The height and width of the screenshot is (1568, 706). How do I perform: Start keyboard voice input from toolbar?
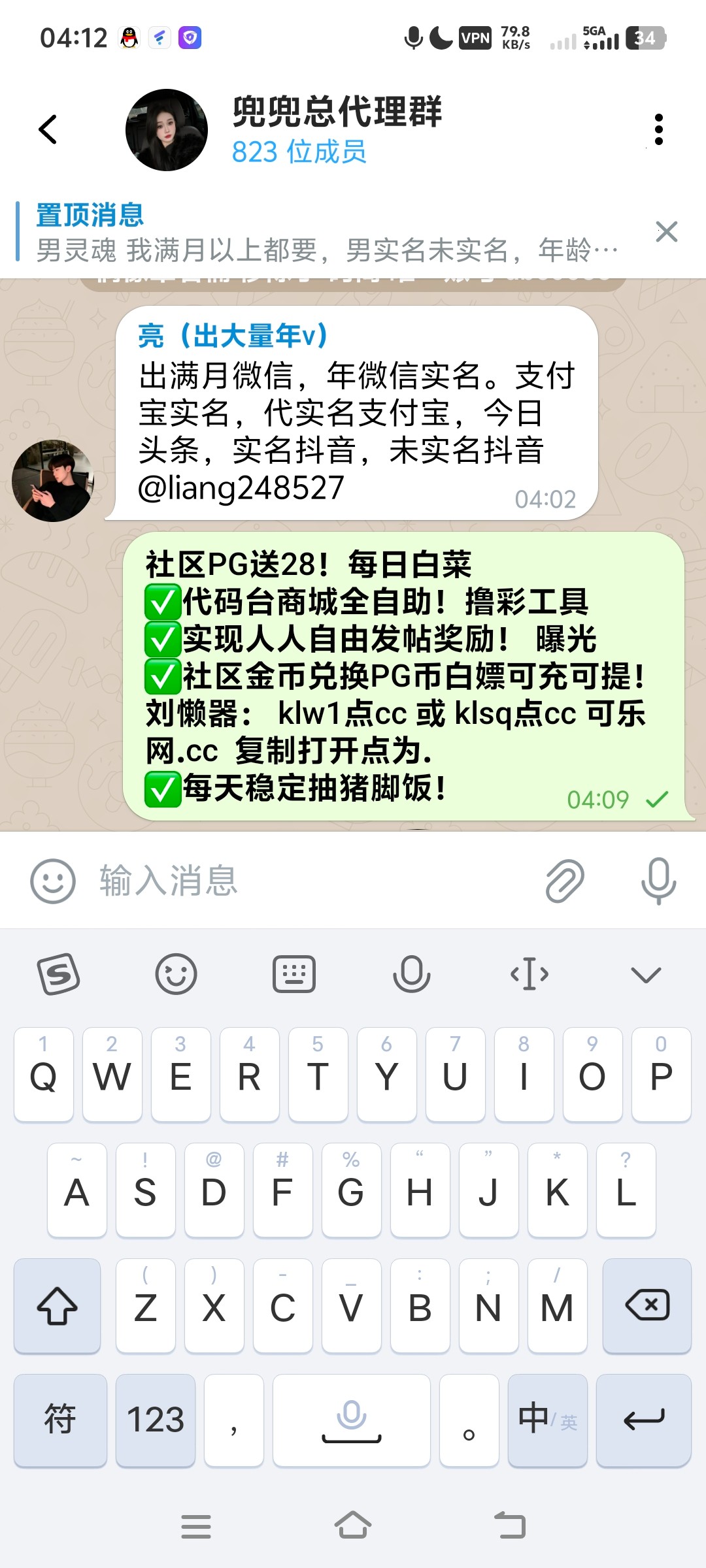click(x=411, y=974)
